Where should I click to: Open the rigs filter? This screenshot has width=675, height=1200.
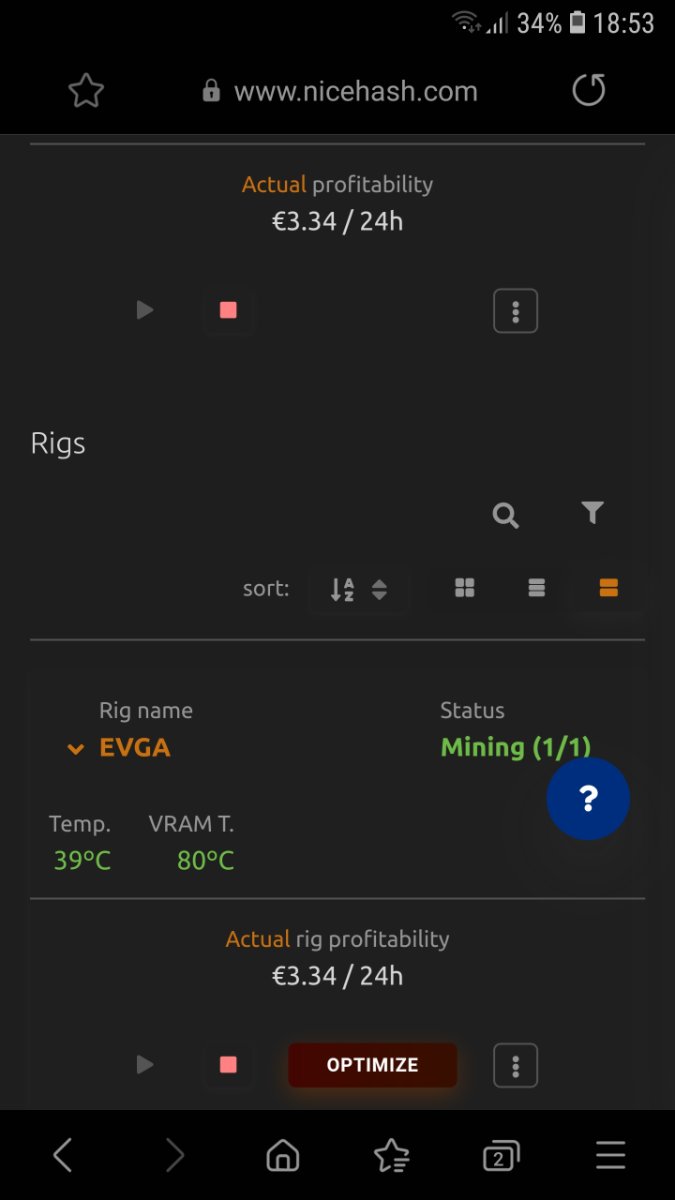pyautogui.click(x=592, y=513)
